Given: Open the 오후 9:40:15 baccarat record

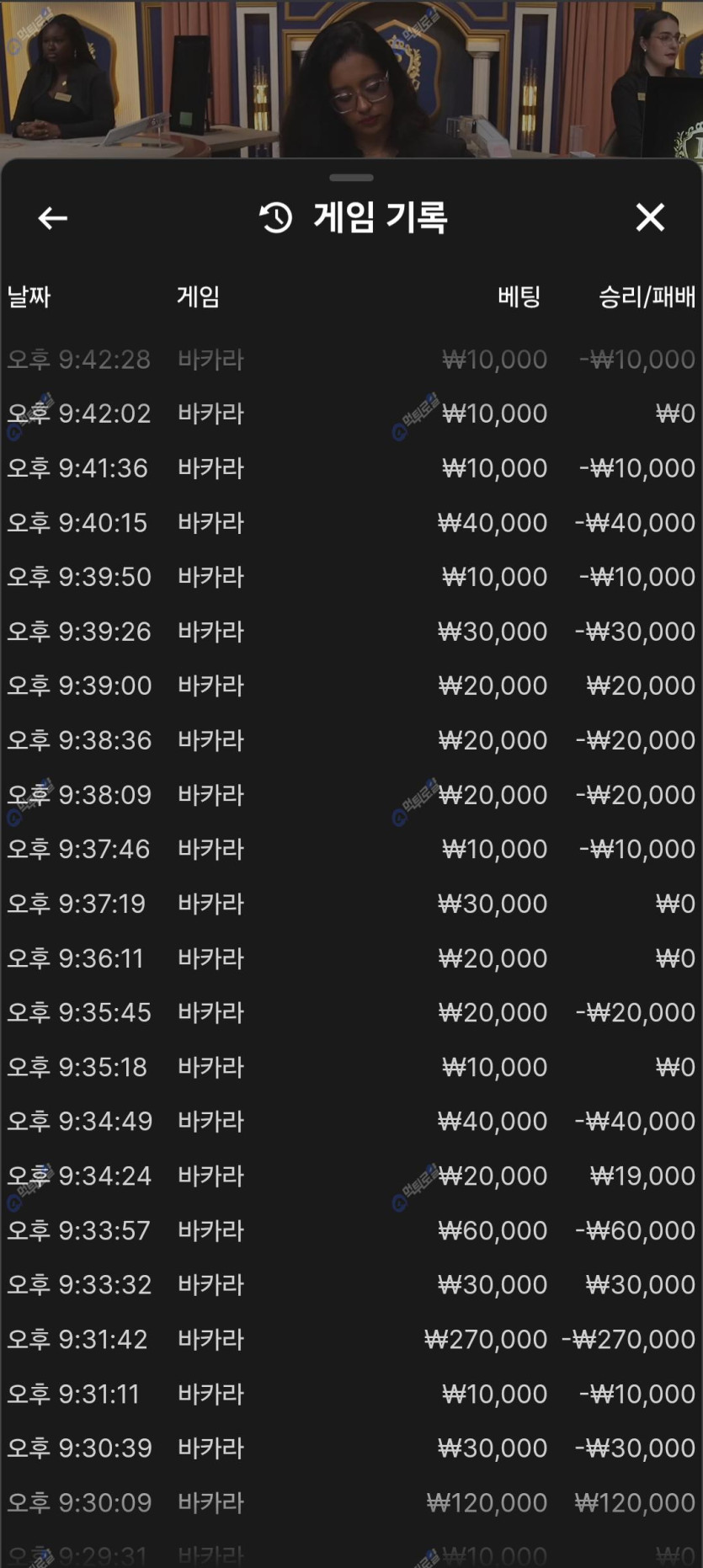Looking at the screenshot, I should pyautogui.click(x=351, y=523).
